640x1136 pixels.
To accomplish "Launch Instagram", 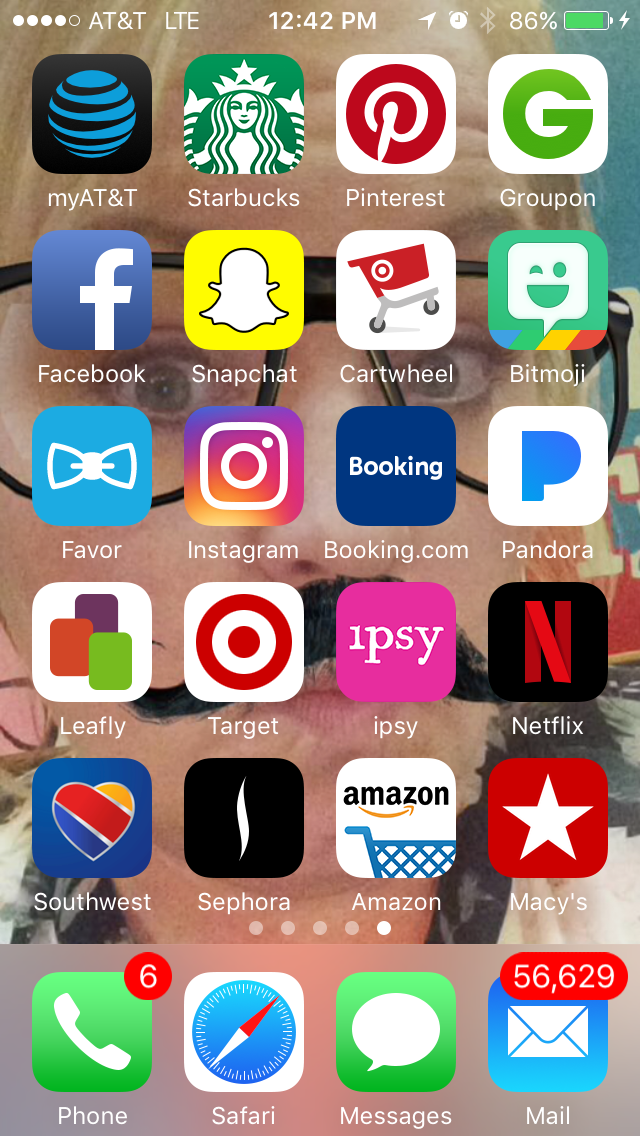I will point(244,466).
